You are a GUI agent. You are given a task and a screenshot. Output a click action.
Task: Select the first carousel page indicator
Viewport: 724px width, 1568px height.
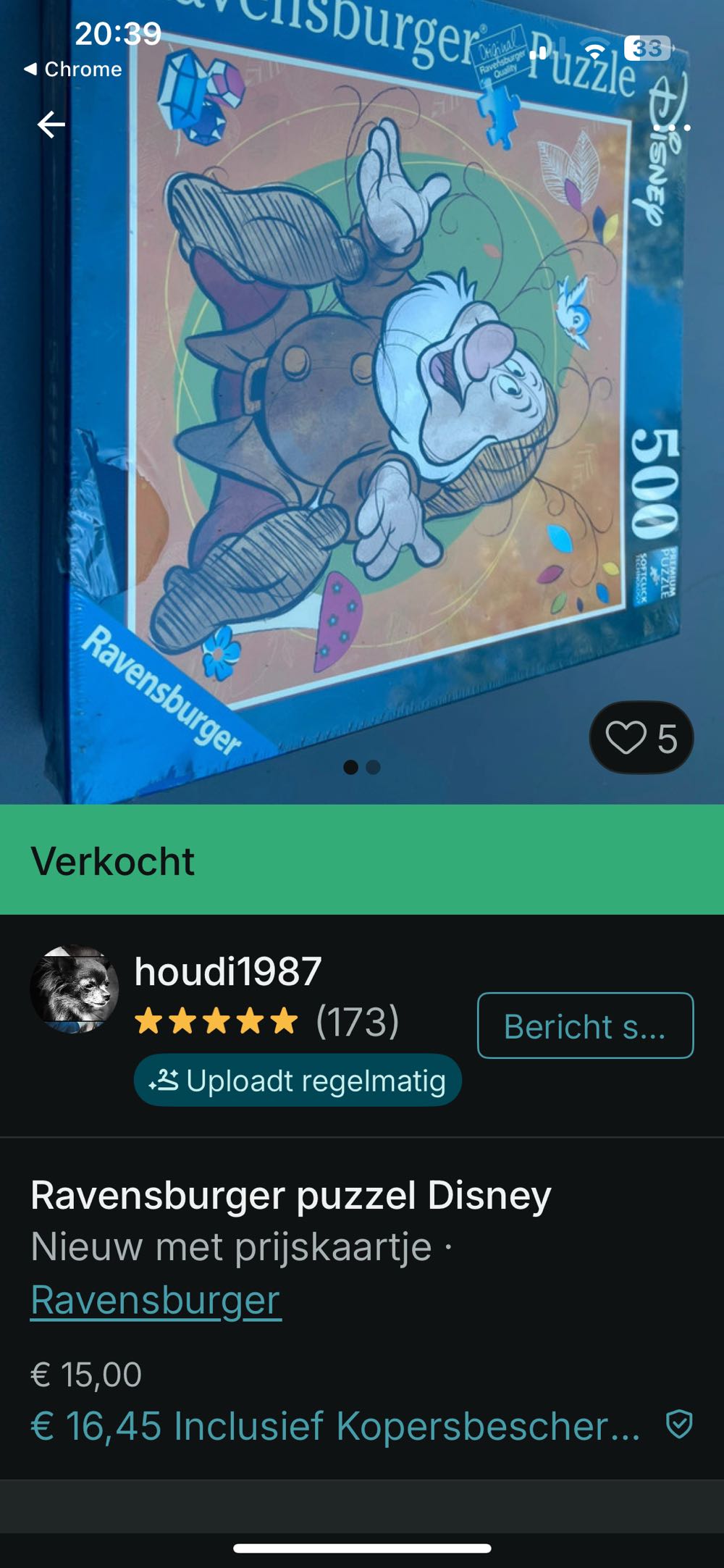(350, 768)
